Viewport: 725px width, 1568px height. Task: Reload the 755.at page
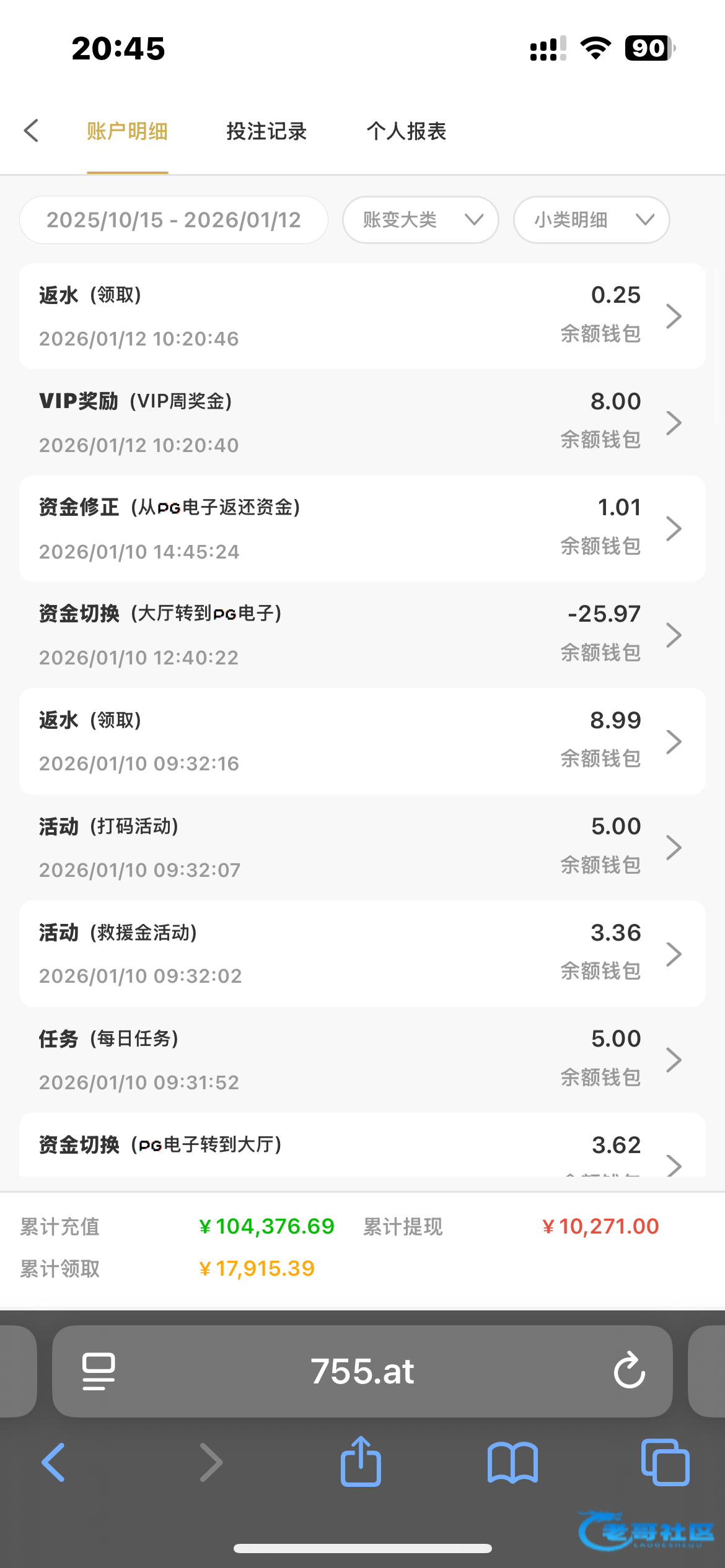pos(629,1370)
